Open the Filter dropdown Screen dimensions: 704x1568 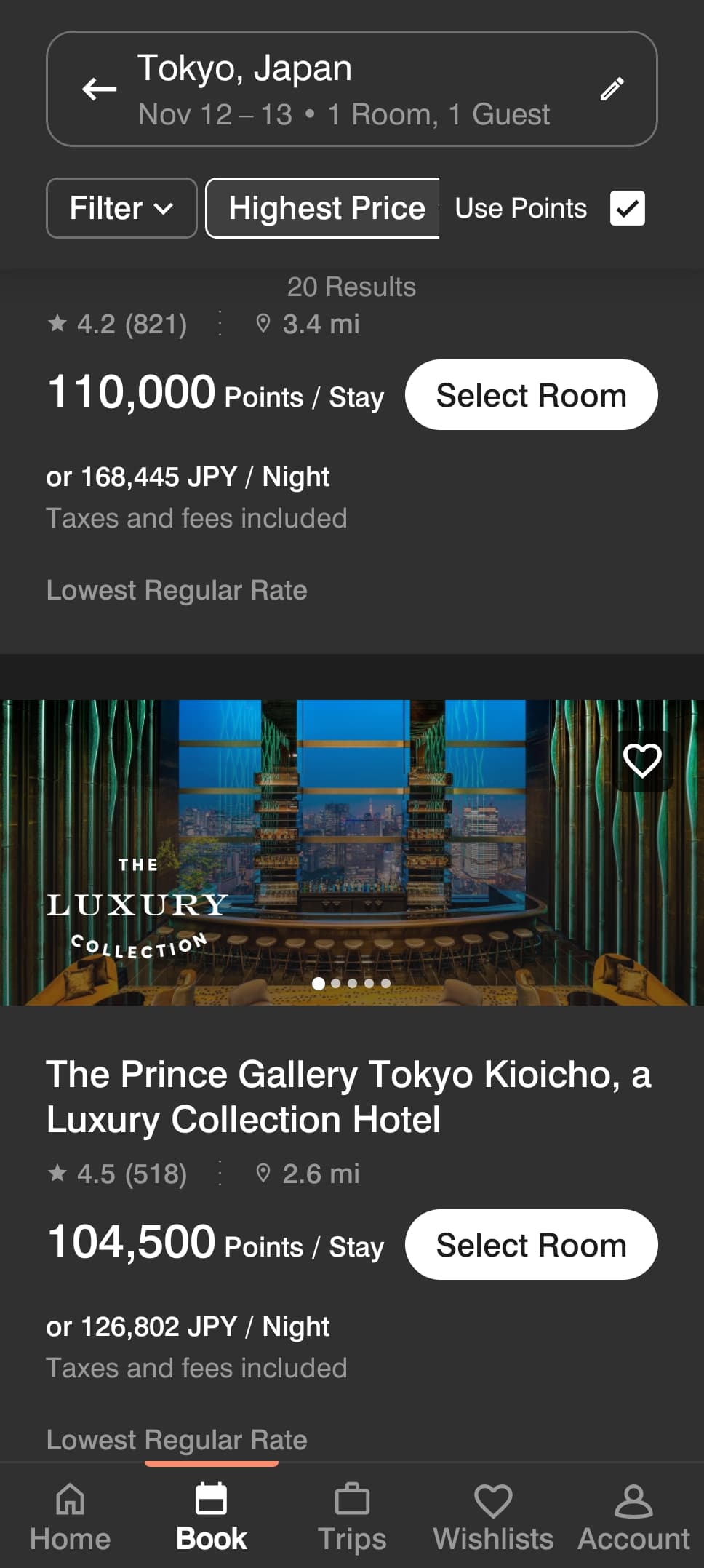pyautogui.click(x=121, y=208)
